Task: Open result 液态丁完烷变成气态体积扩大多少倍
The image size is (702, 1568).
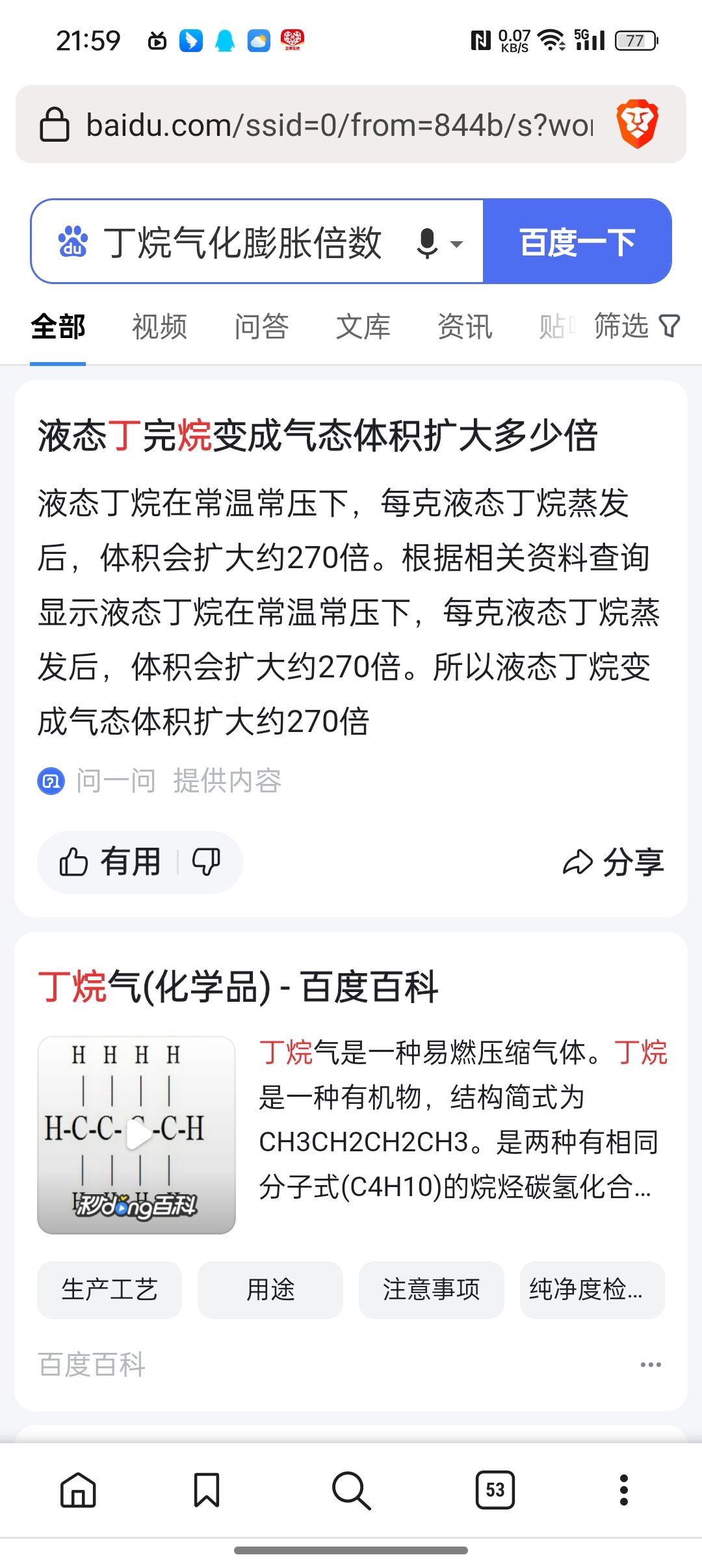Action: click(317, 436)
